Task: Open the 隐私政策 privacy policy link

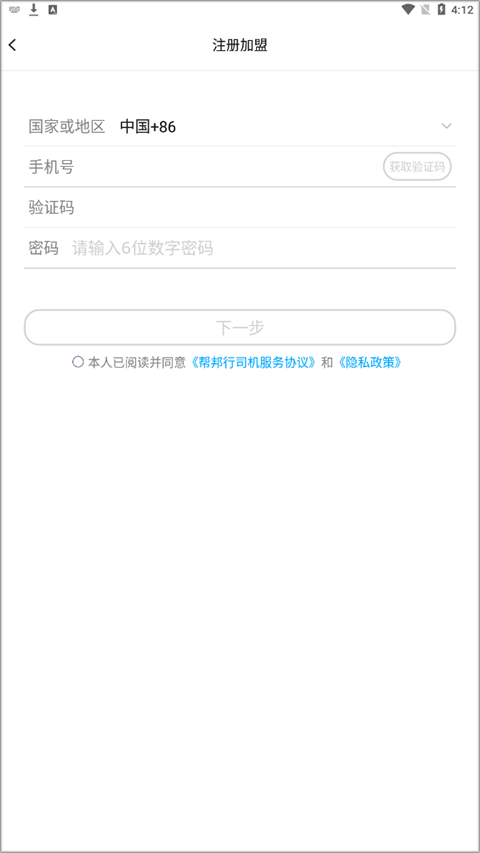Action: (370, 362)
